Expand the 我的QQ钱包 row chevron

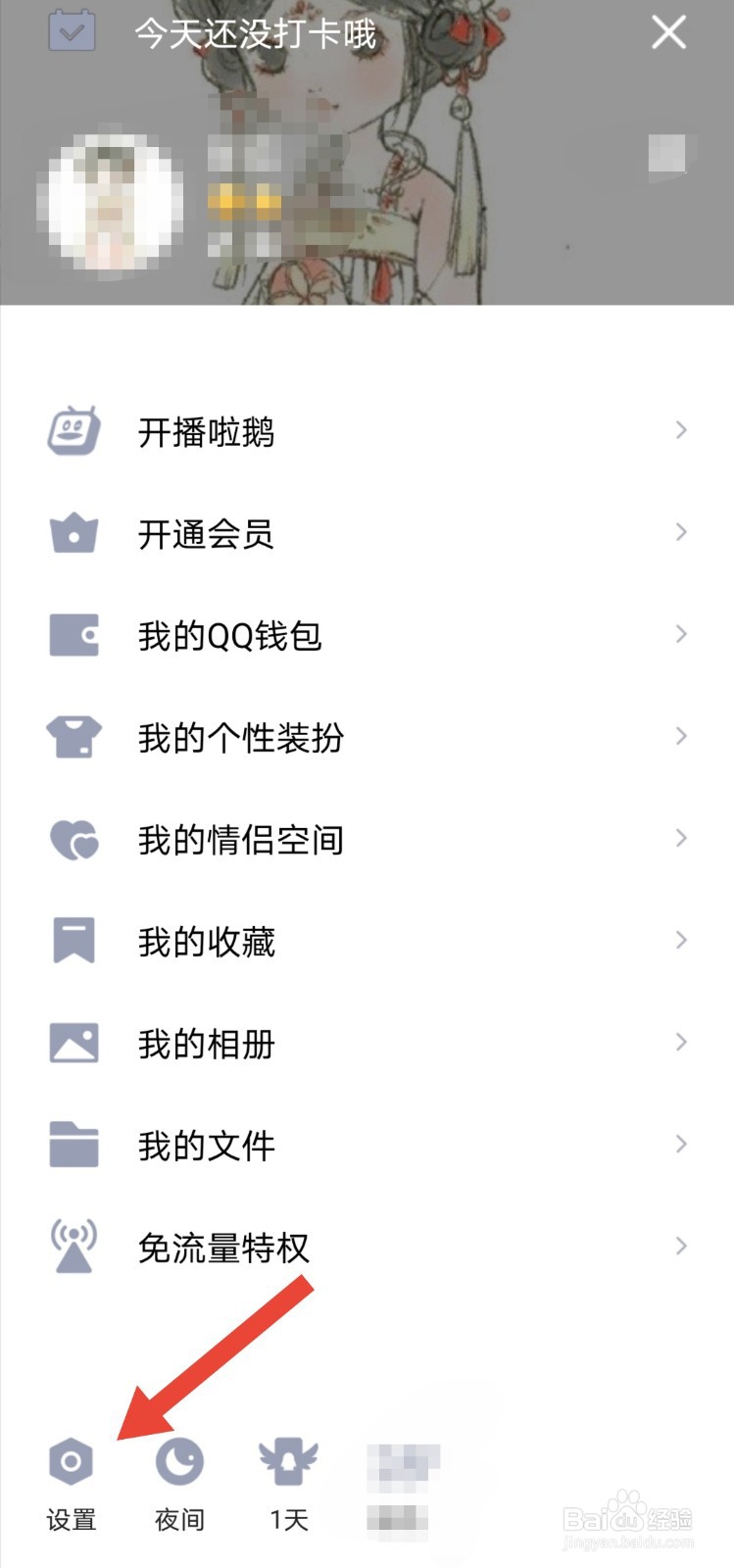[x=683, y=634]
